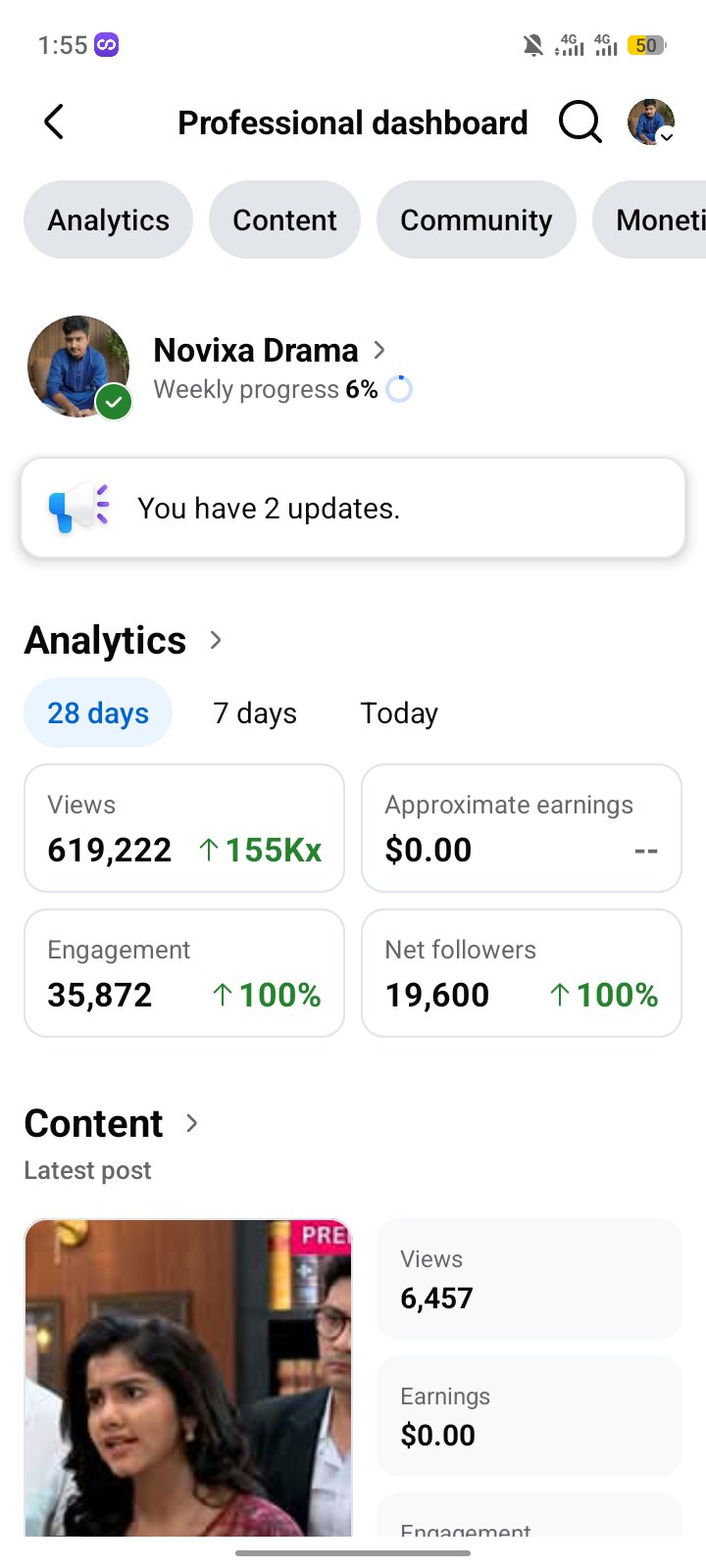
Task: Select the Monetization chip
Action: click(649, 220)
